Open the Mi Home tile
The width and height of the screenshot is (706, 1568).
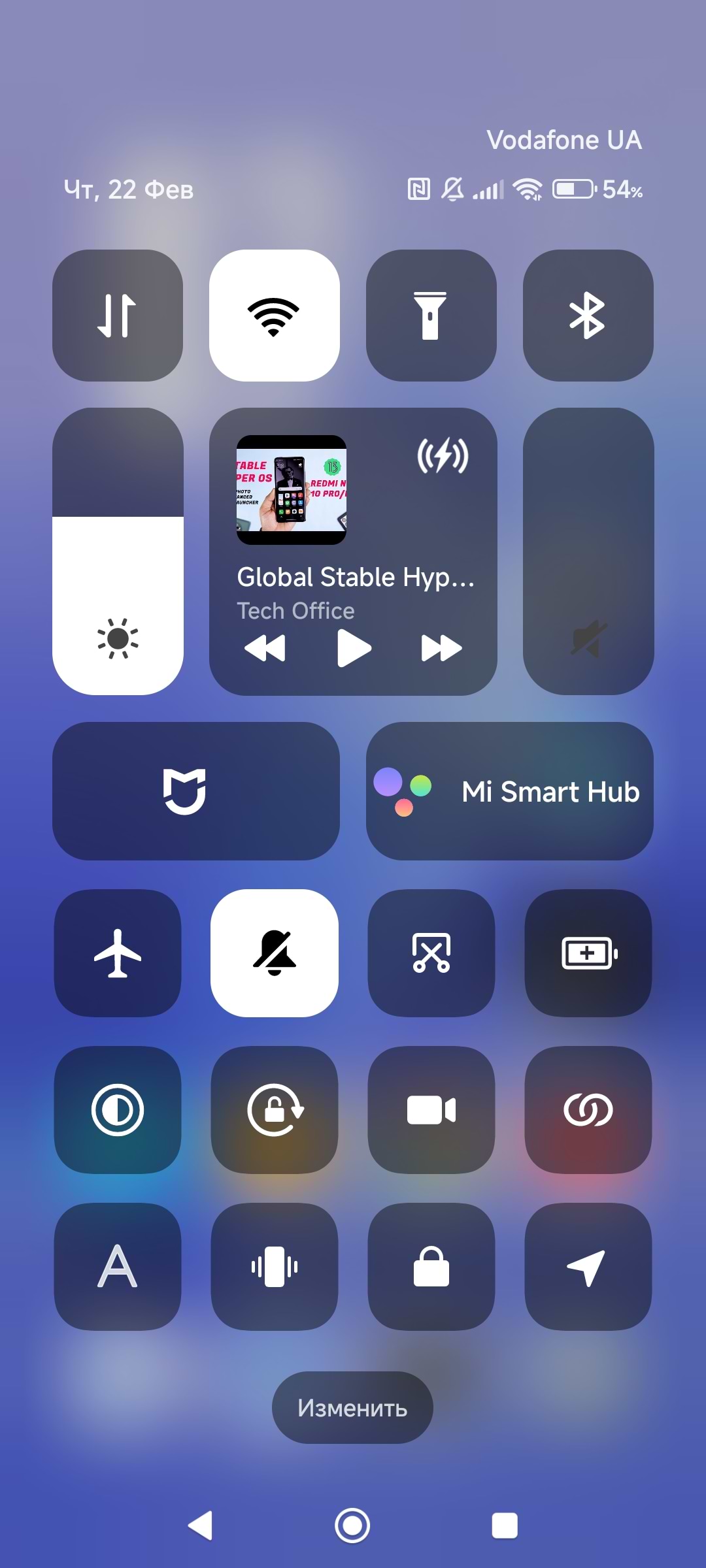pyautogui.click(x=195, y=791)
